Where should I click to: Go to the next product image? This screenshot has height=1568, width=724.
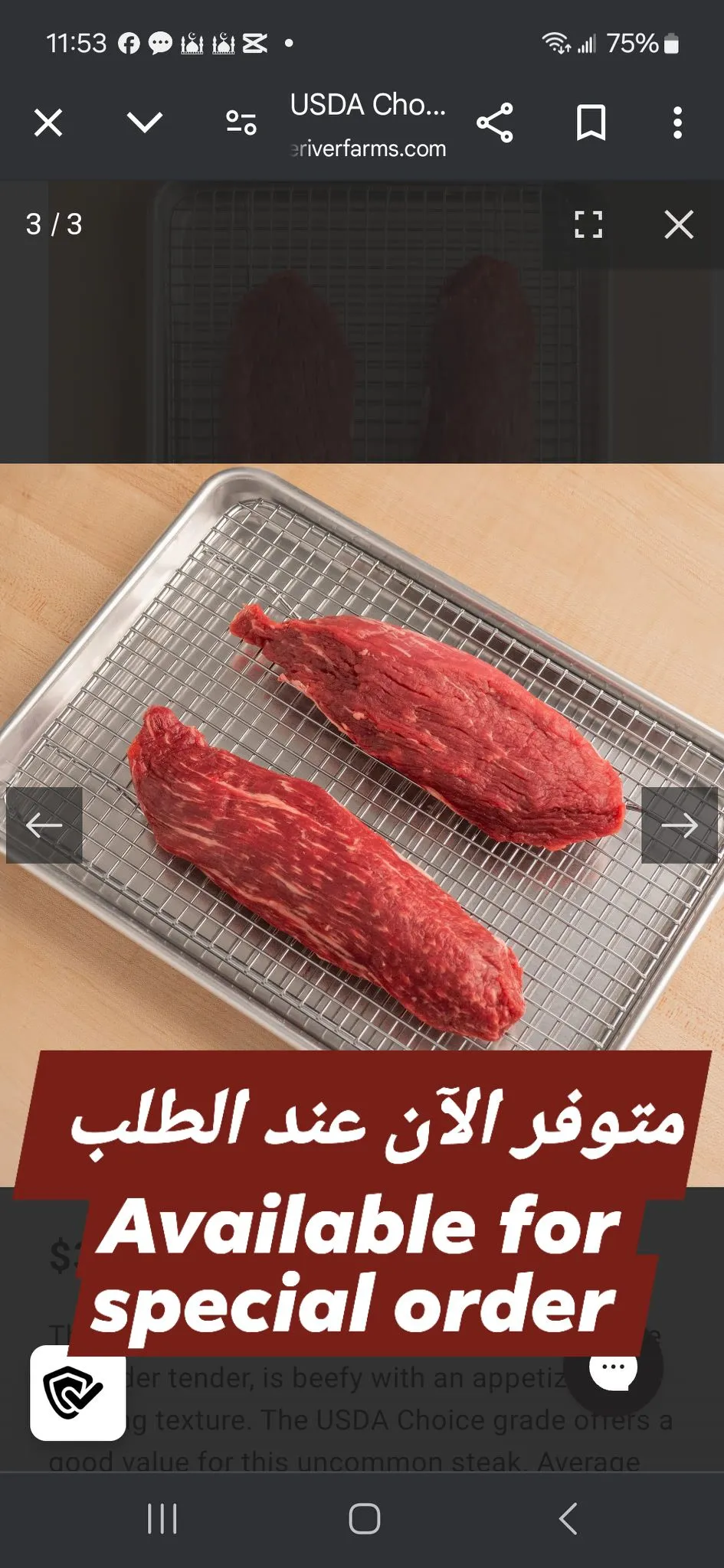(x=679, y=825)
